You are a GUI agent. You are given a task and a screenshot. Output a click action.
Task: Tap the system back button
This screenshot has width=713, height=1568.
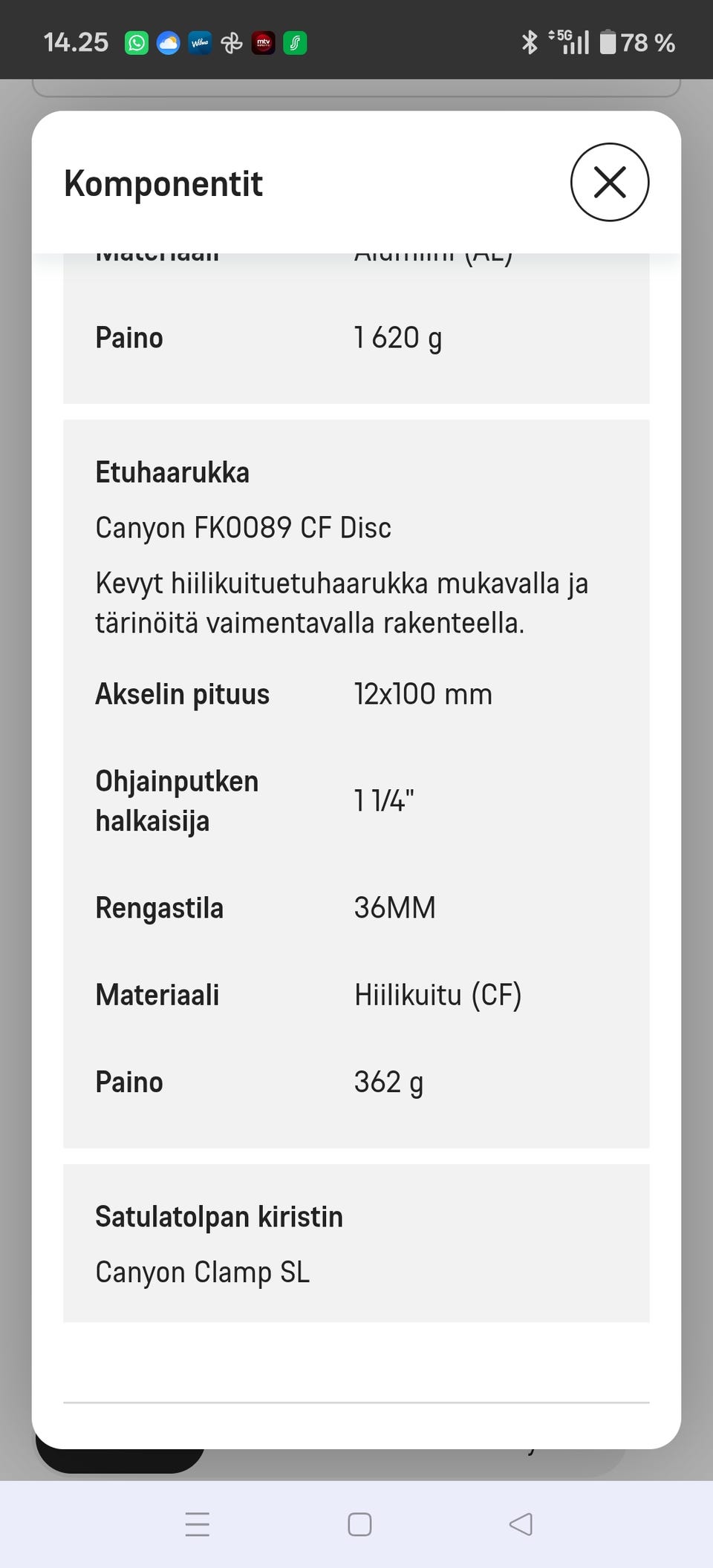[x=521, y=1524]
